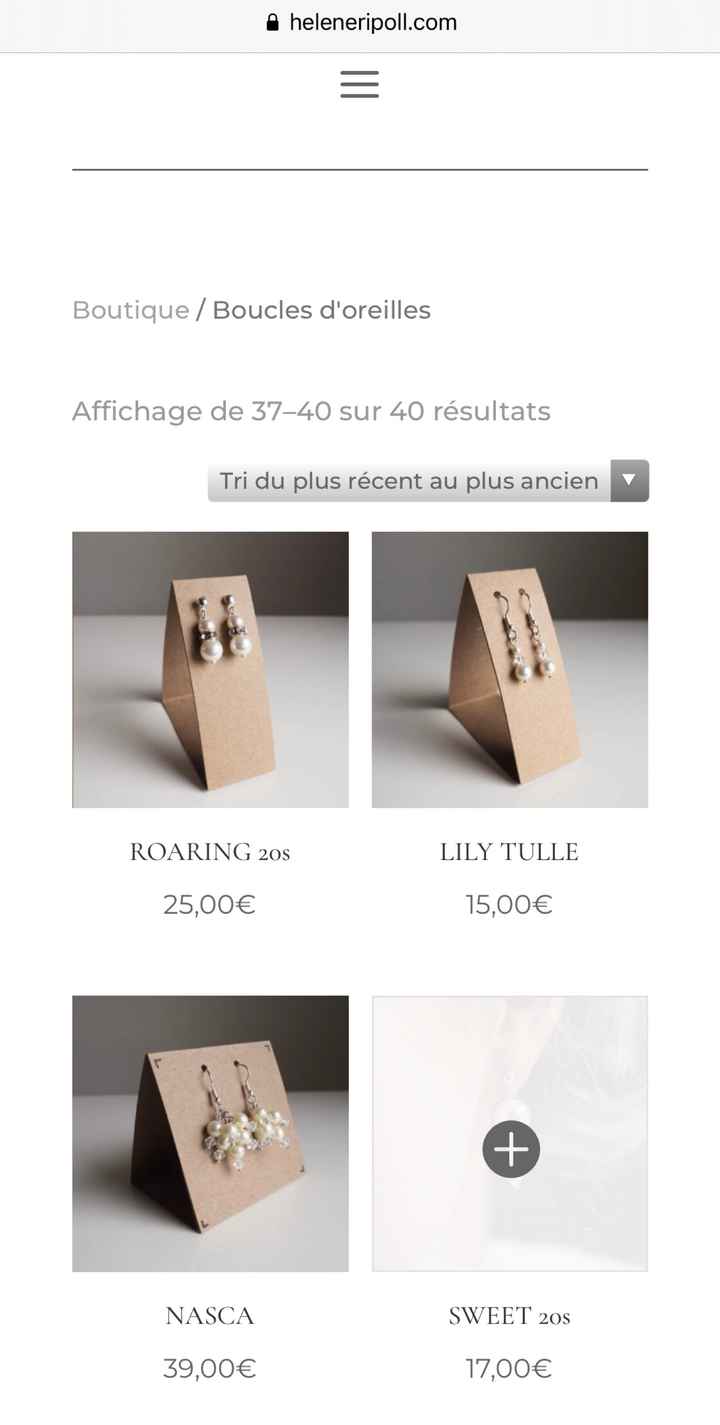Navigate to the Boutique breadcrumb
Image resolution: width=720 pixels, height=1425 pixels.
pos(130,310)
